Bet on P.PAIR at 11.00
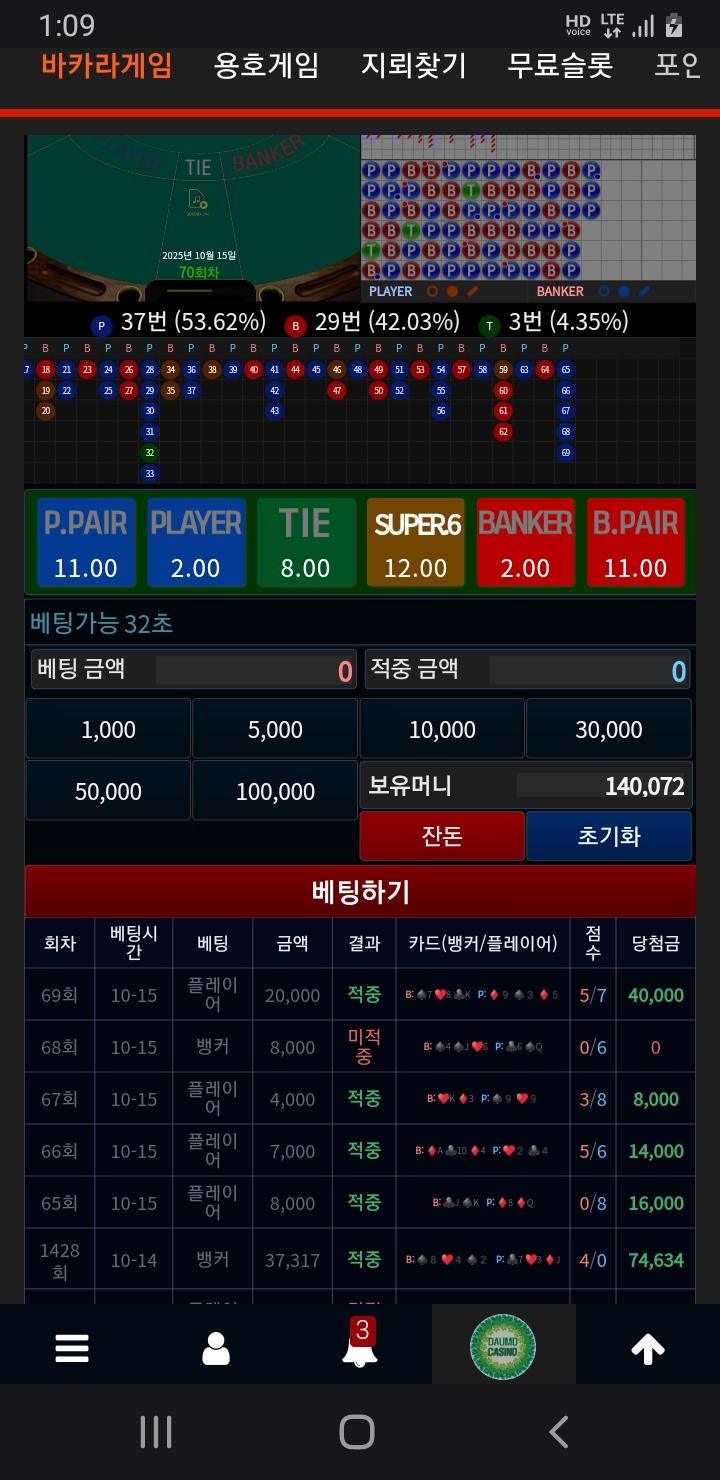 [x=86, y=542]
